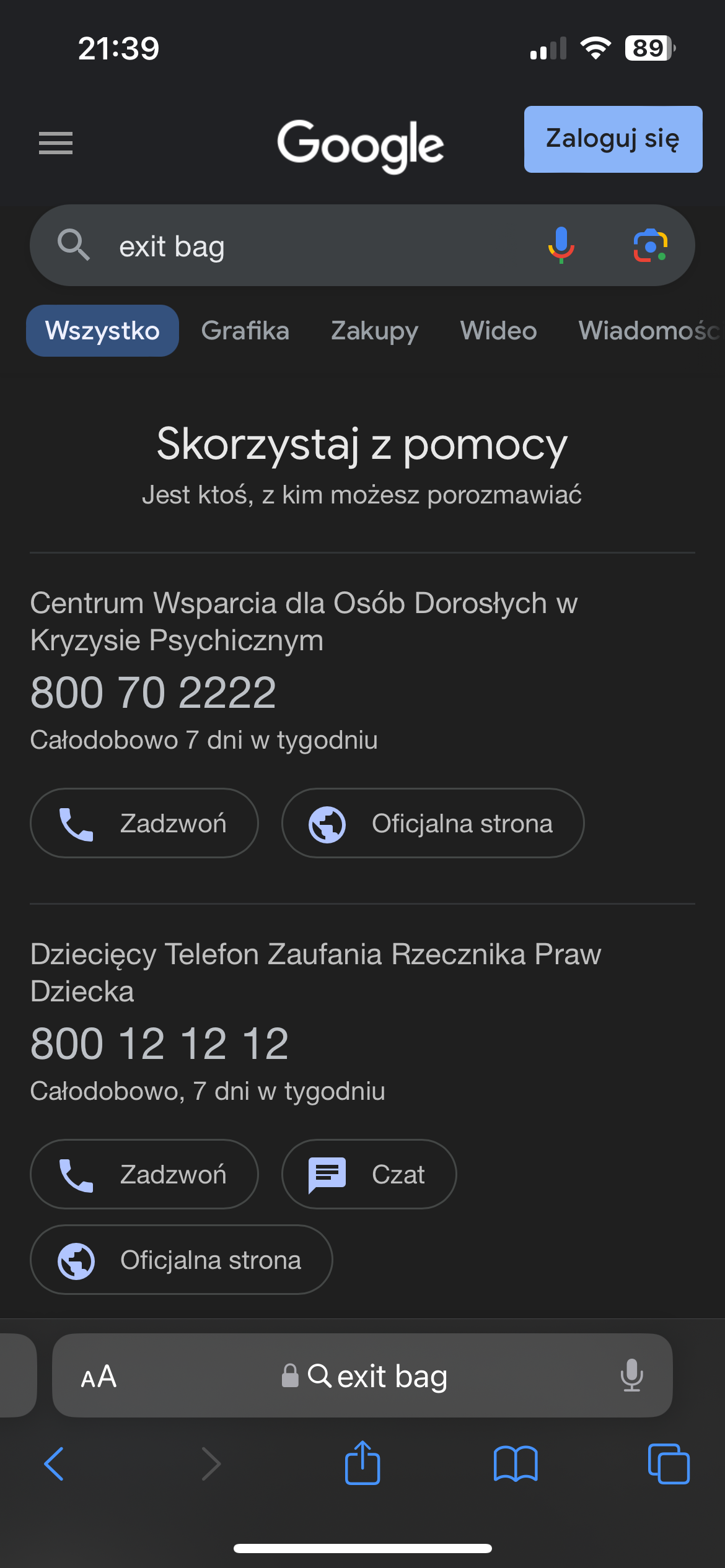Show all open tabs
725x1568 pixels.
(668, 1464)
